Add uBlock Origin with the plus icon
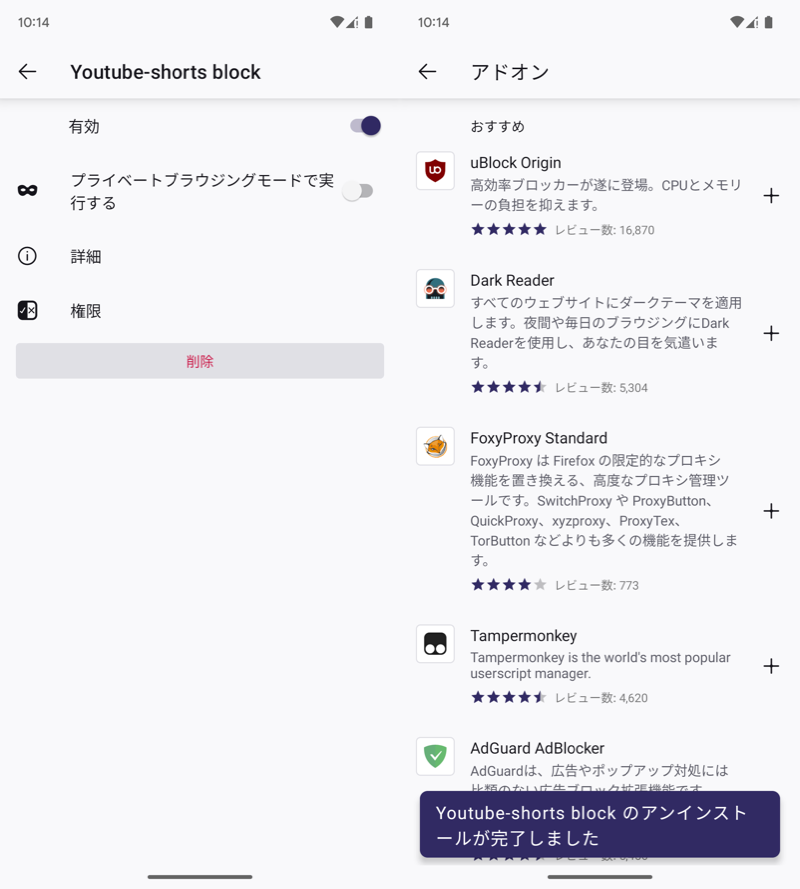800x889 pixels. coord(771,196)
